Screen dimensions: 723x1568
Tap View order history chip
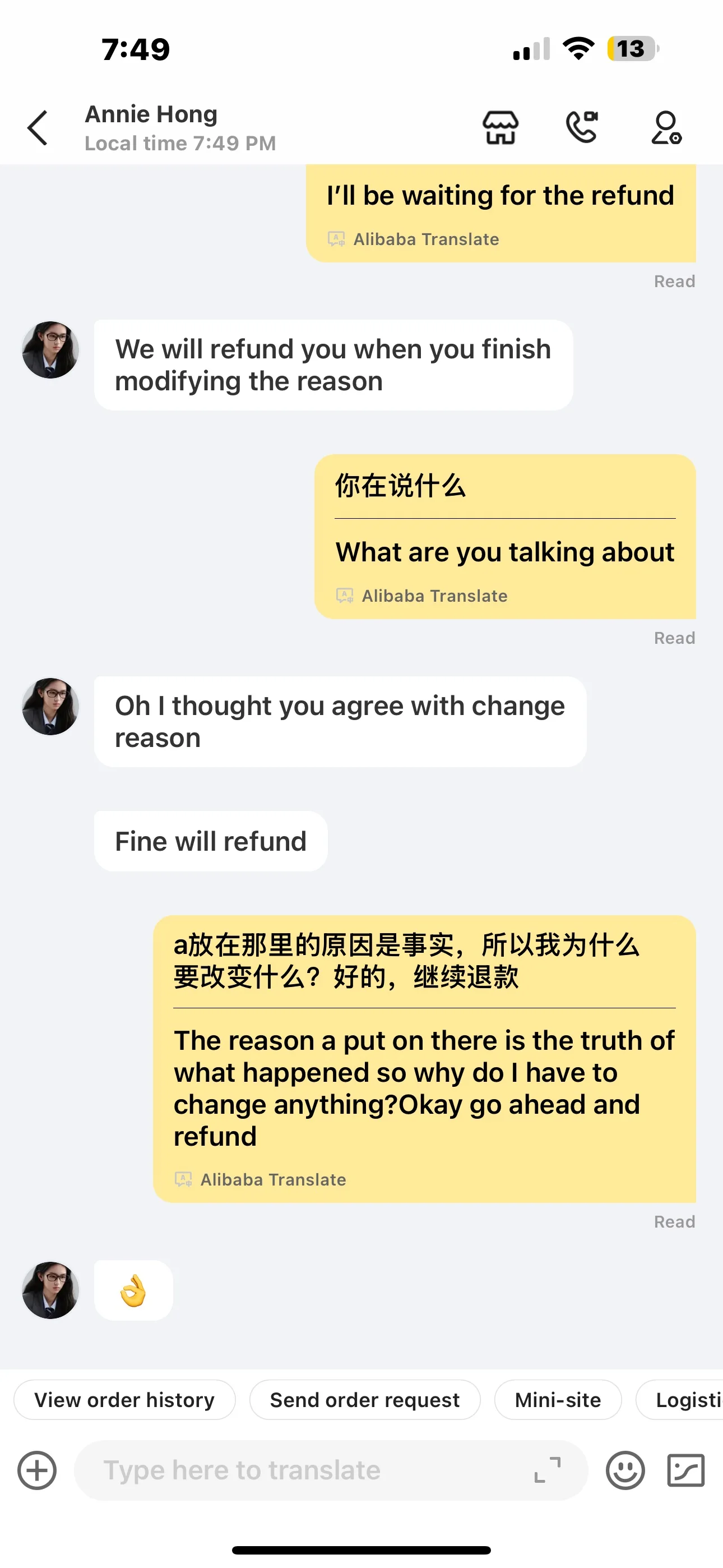pos(125,1400)
